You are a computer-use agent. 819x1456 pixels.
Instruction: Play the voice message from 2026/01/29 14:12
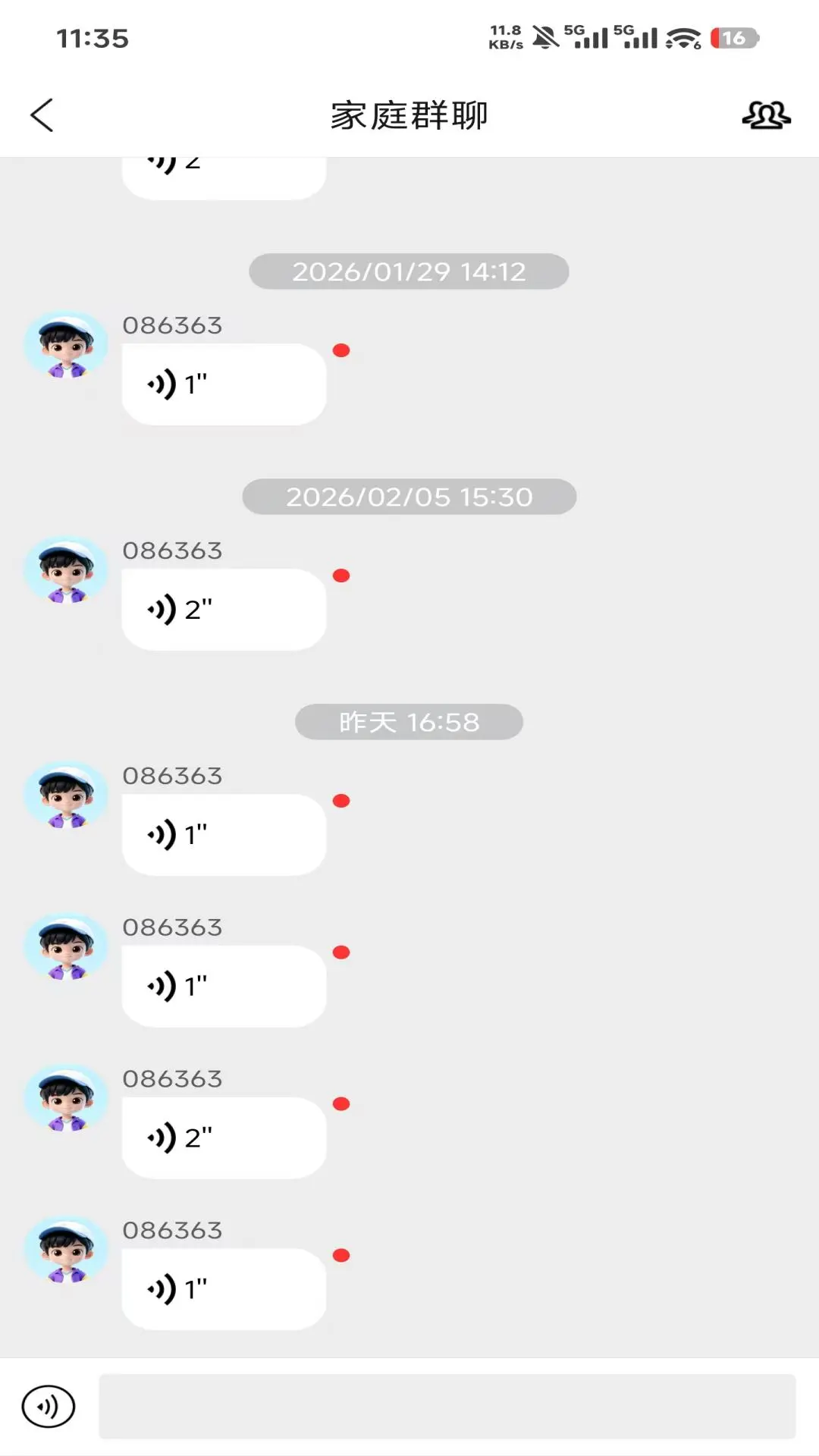pyautogui.click(x=224, y=384)
